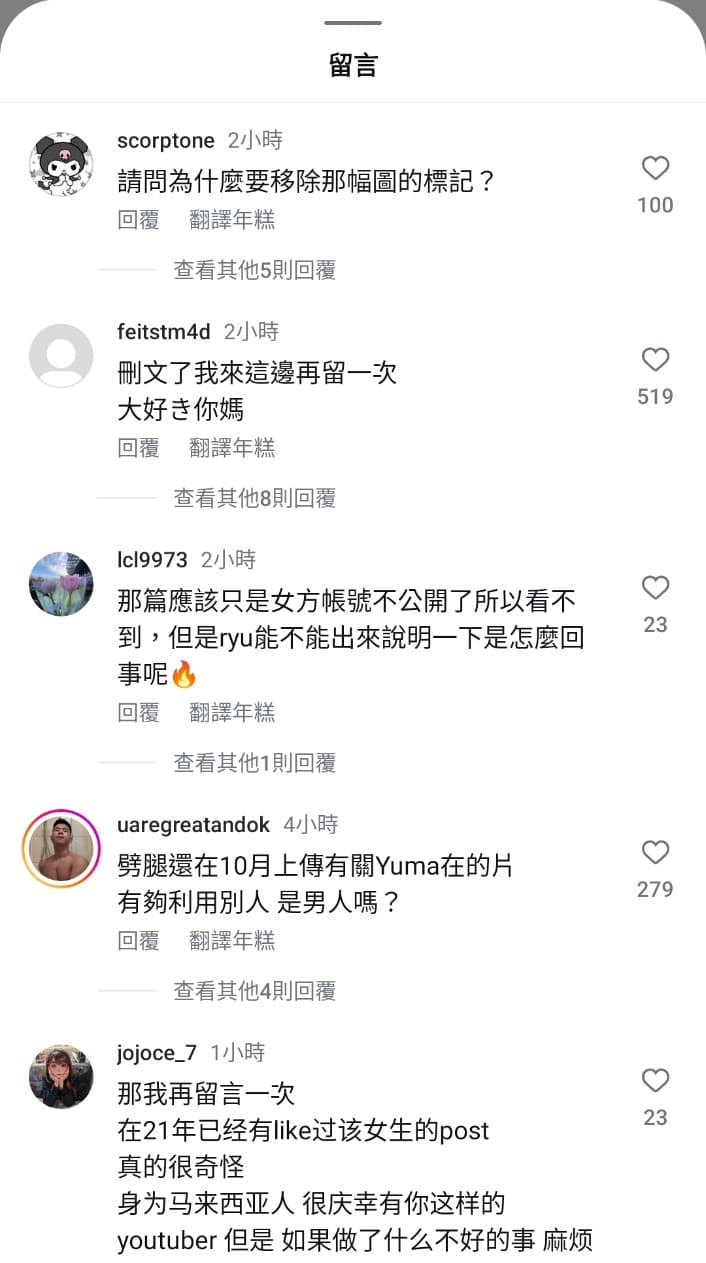The image size is (706, 1263).
Task: Reply to feitstm4d's comment
Action: [138, 448]
